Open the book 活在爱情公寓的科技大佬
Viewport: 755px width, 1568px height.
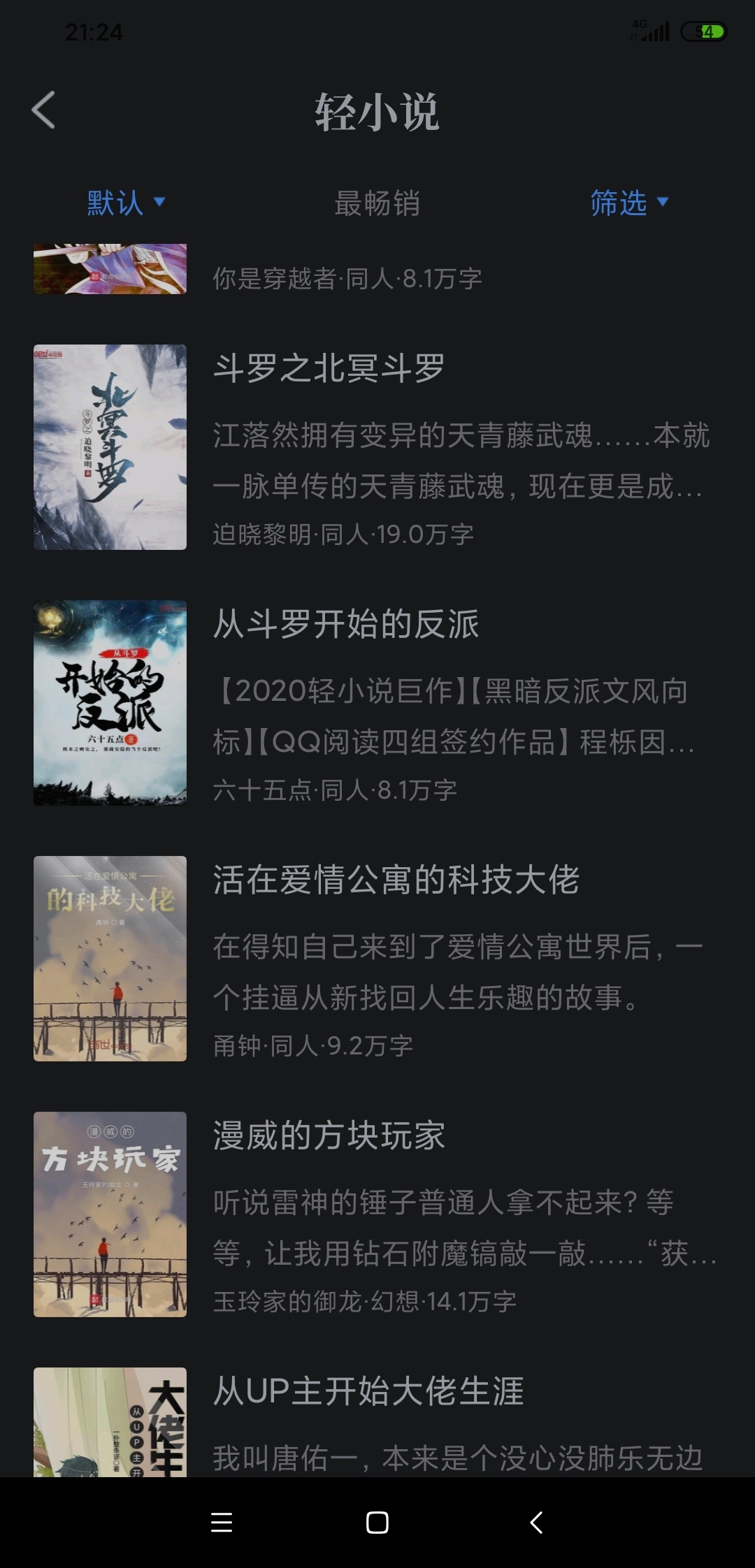[x=377, y=959]
